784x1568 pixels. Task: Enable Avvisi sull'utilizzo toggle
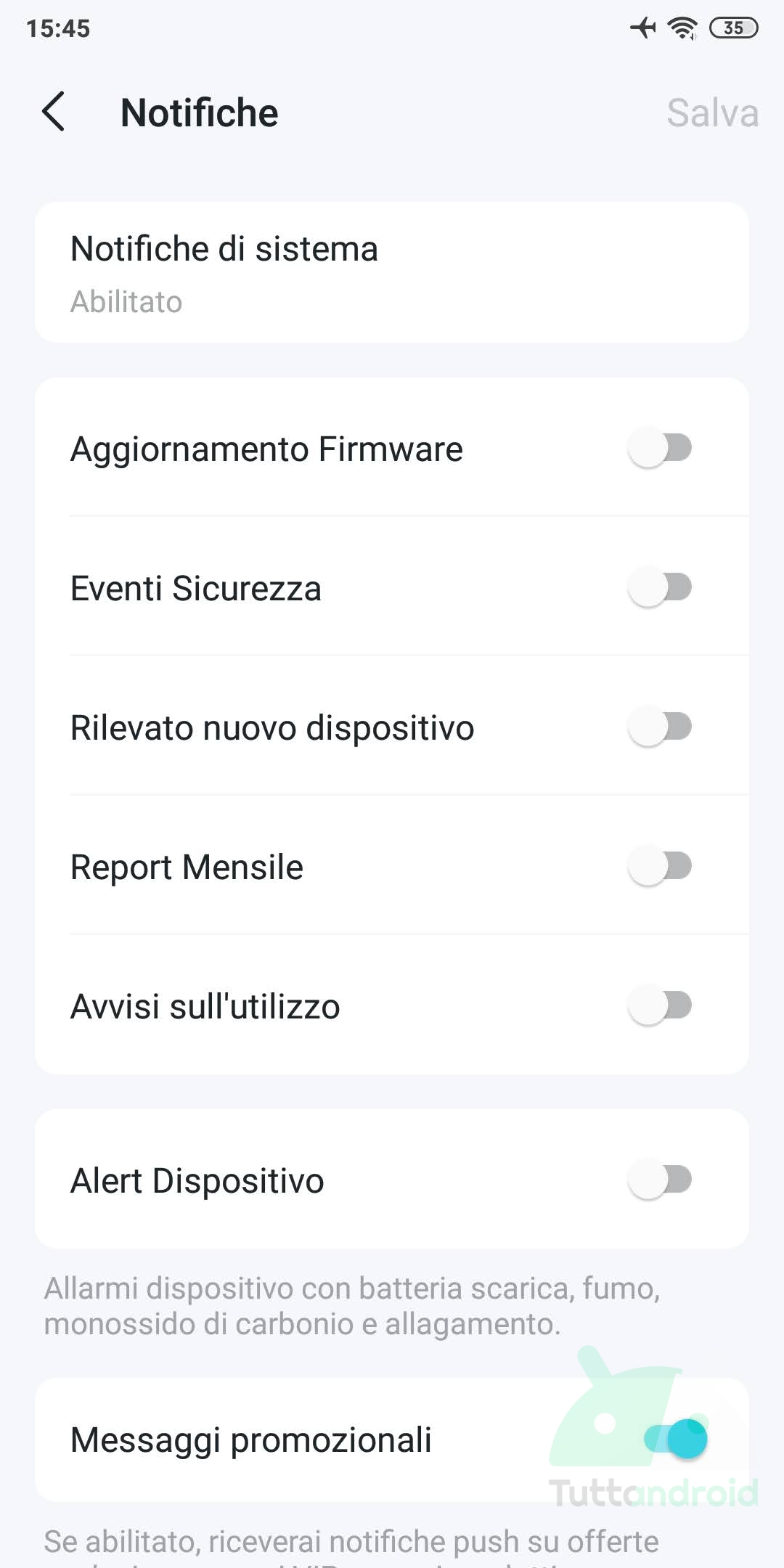coord(660,1006)
